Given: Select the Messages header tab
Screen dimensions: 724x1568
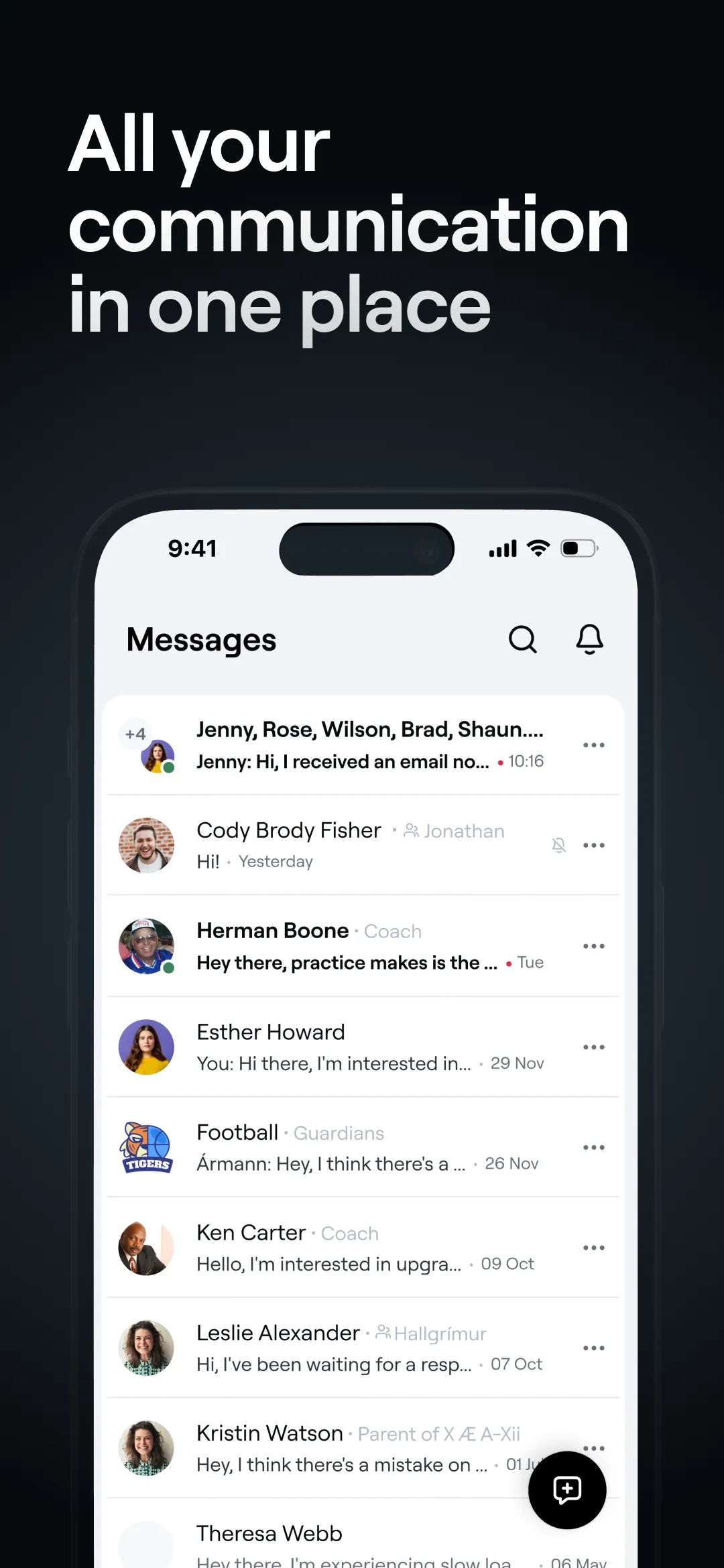Looking at the screenshot, I should click(200, 640).
